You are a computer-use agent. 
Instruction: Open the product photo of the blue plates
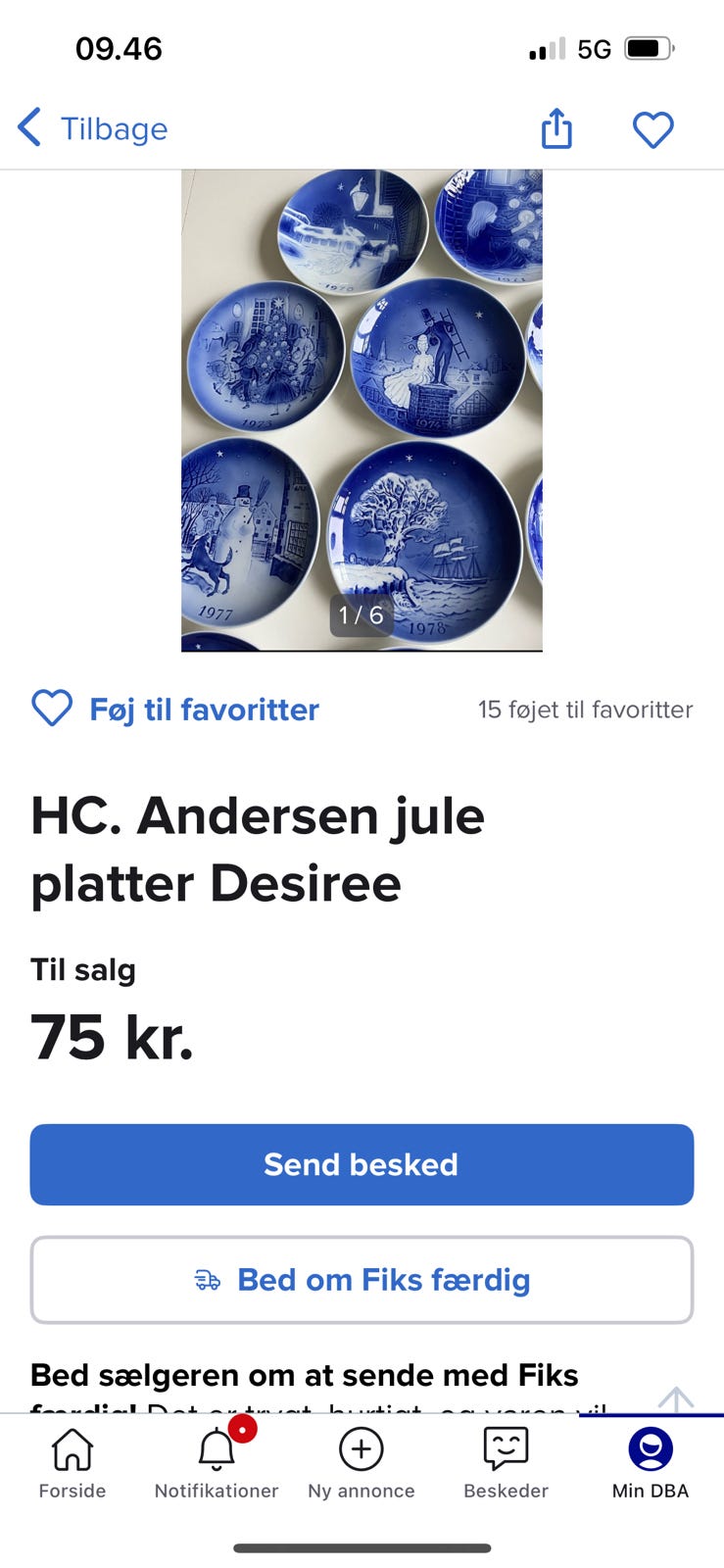tap(361, 412)
